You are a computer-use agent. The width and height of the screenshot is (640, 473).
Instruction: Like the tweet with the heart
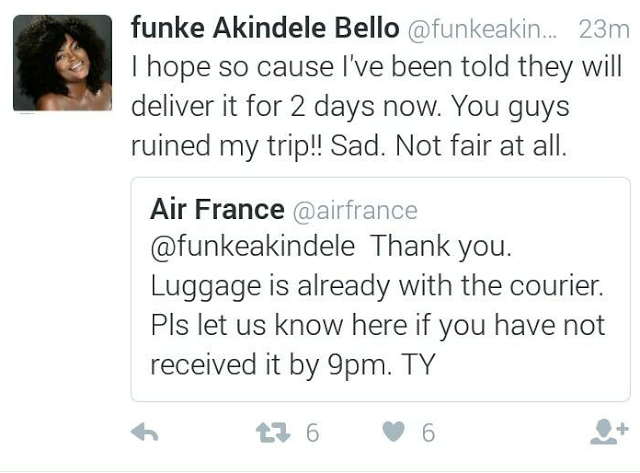(x=397, y=432)
